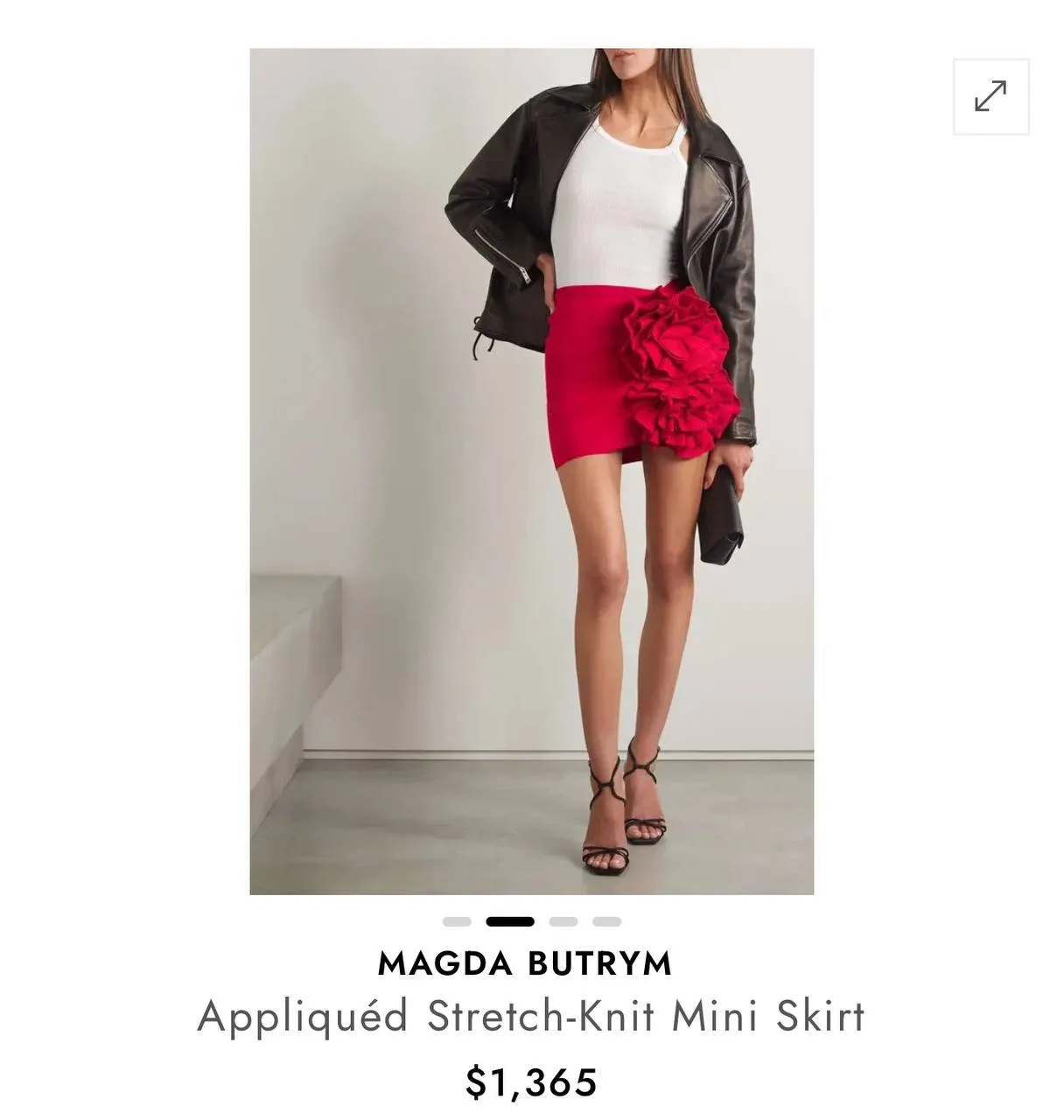Image resolution: width=1064 pixels, height=1120 pixels.
Task: Select the third image indicator dot
Action: pos(563,921)
